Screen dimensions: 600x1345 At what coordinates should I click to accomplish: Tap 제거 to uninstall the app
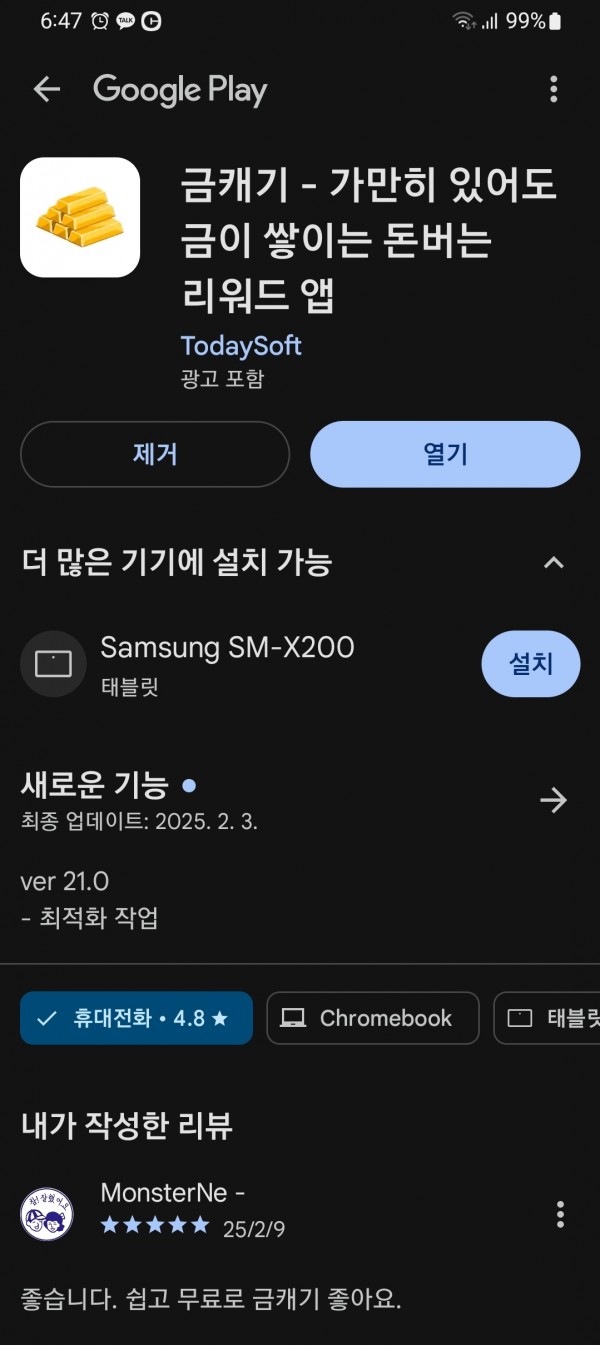[155, 454]
